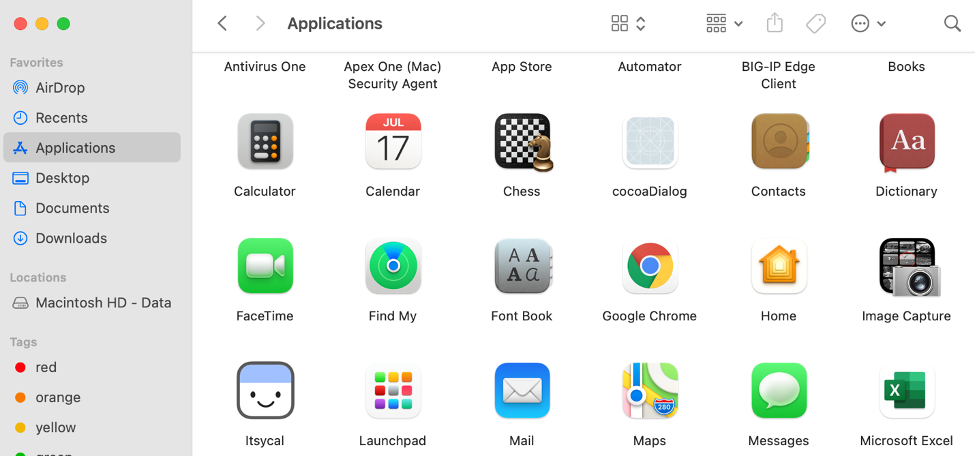Select the red tag in sidebar
Viewport: 977px width, 456px height.
coord(46,367)
